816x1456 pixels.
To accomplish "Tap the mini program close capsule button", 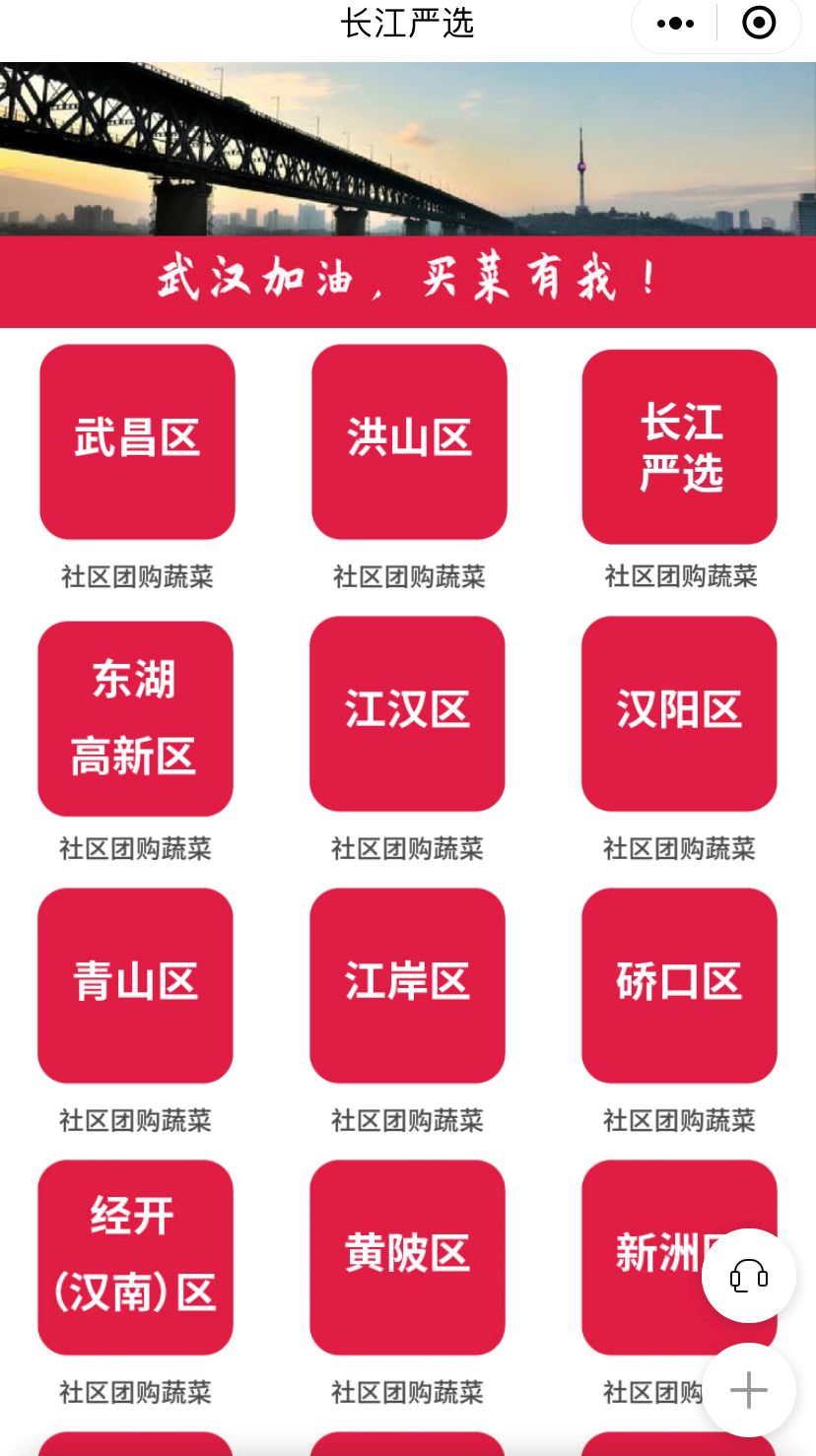I will click(759, 22).
